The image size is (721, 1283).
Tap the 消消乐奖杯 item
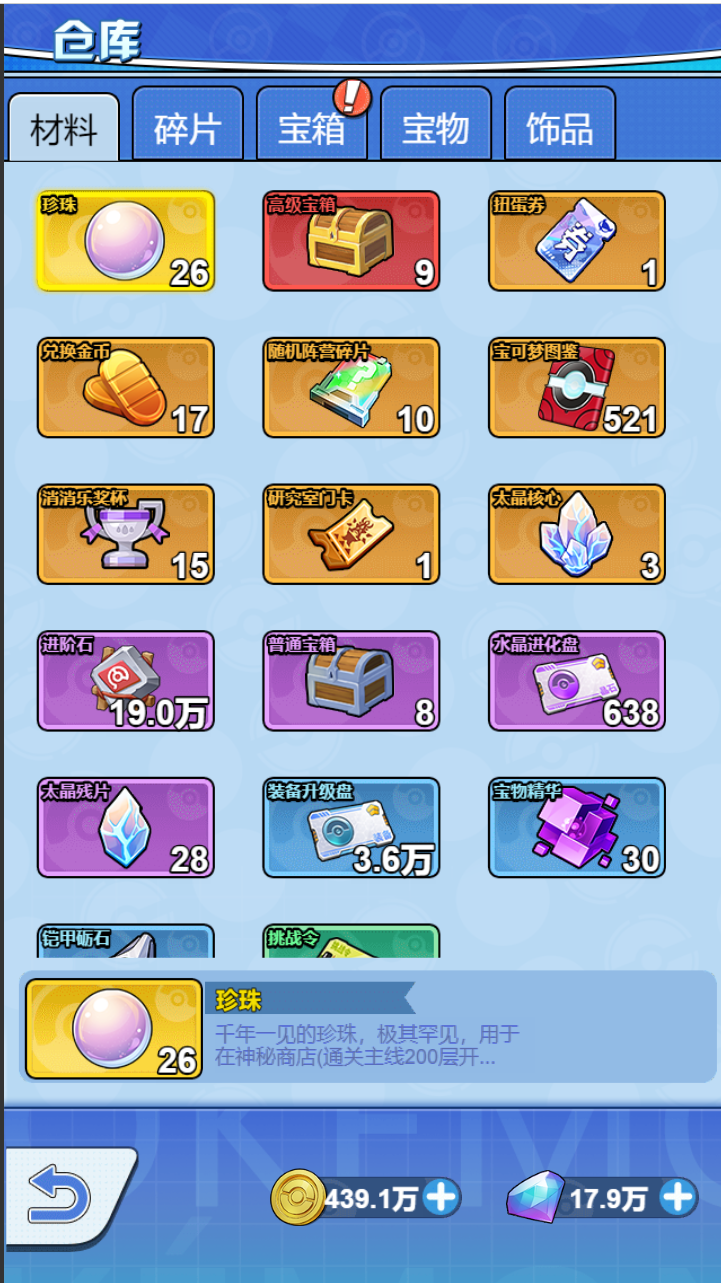[x=126, y=534]
